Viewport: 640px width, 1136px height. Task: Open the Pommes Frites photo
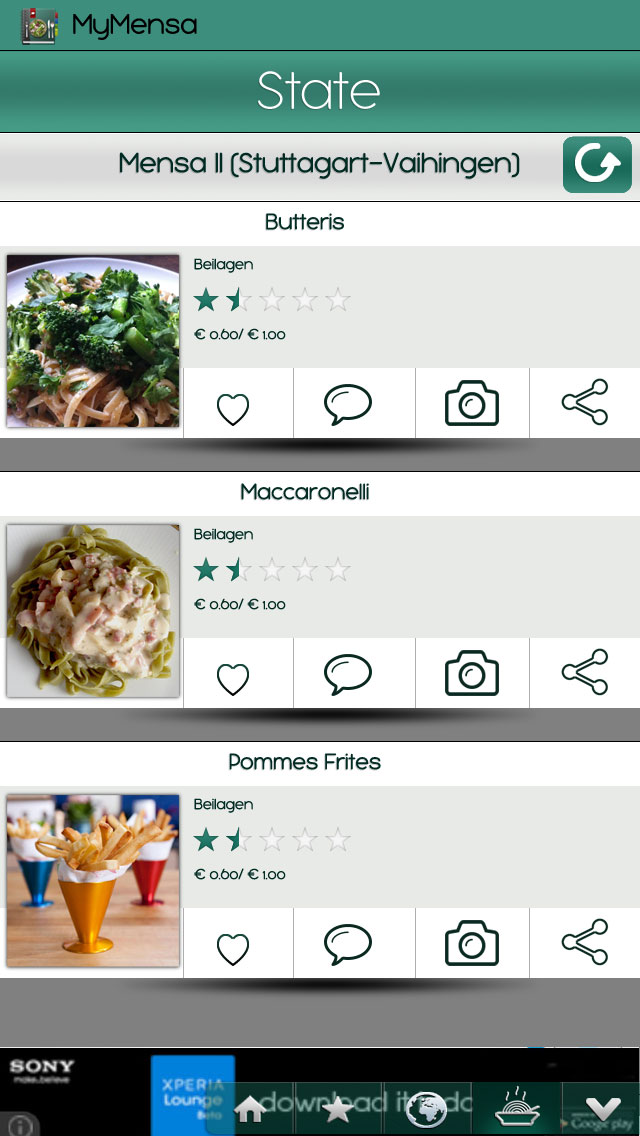pyautogui.click(x=93, y=881)
